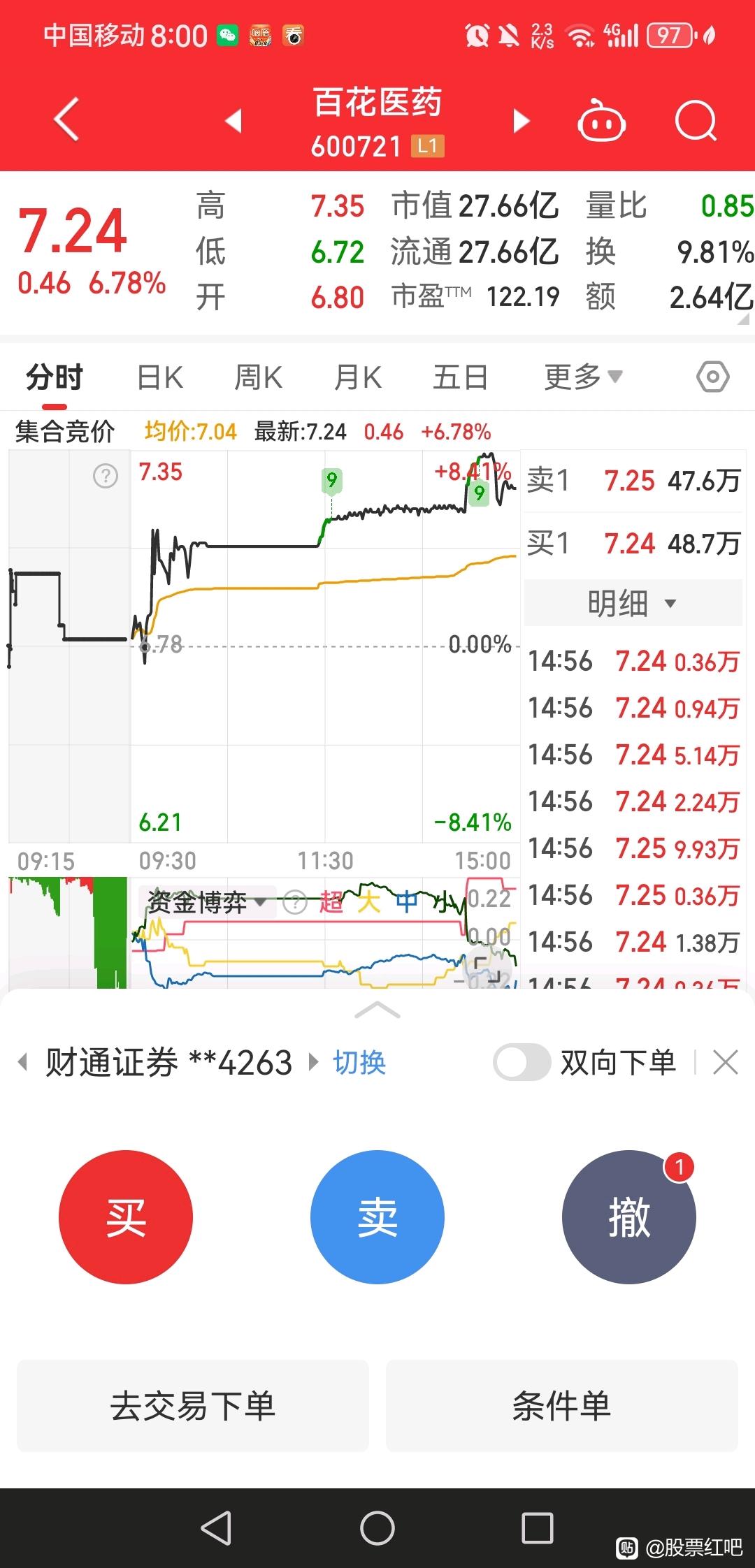755x1568 pixels.
Task: Close the trading panel
Action: tap(725, 1063)
